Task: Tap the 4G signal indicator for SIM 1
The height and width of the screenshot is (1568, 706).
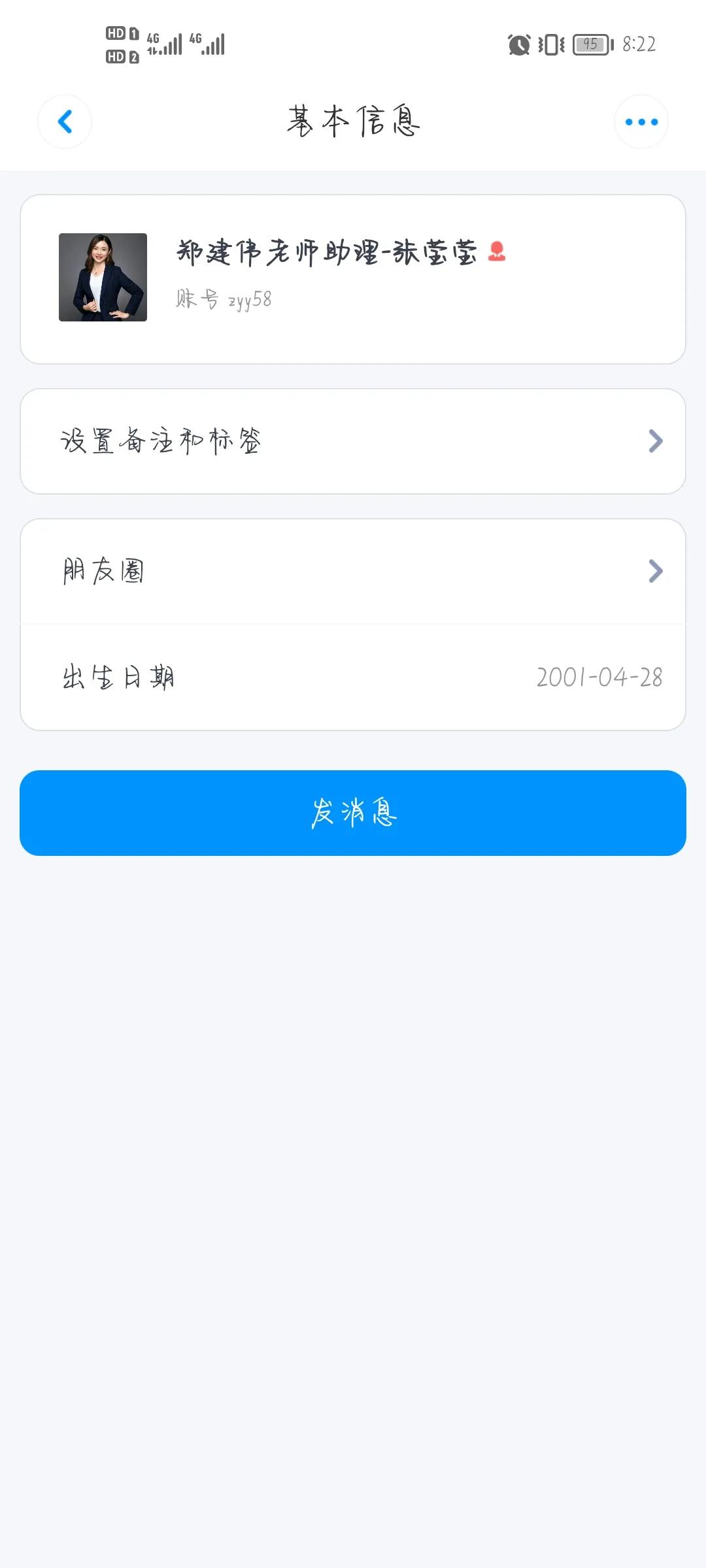Action: tap(165, 44)
